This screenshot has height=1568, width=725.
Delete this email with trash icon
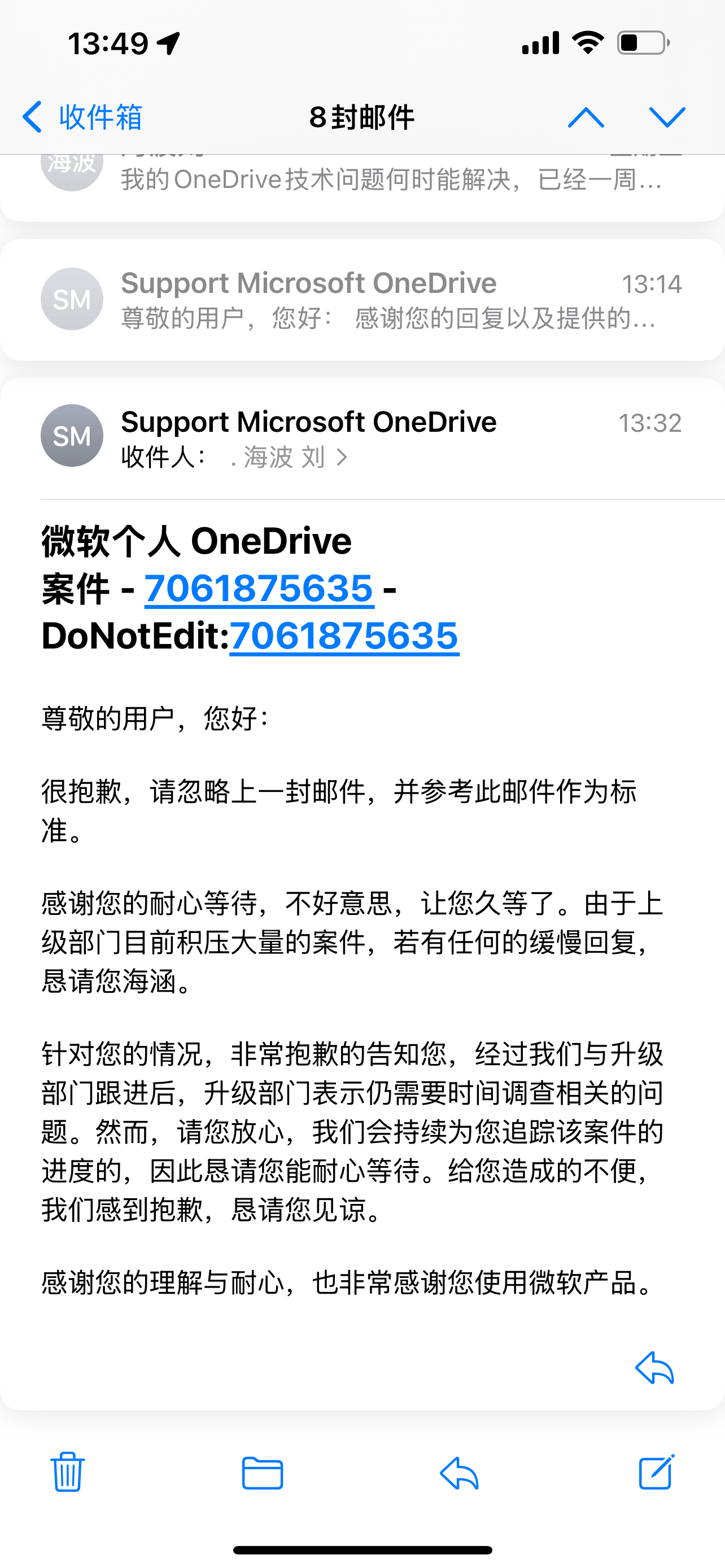click(x=68, y=1472)
